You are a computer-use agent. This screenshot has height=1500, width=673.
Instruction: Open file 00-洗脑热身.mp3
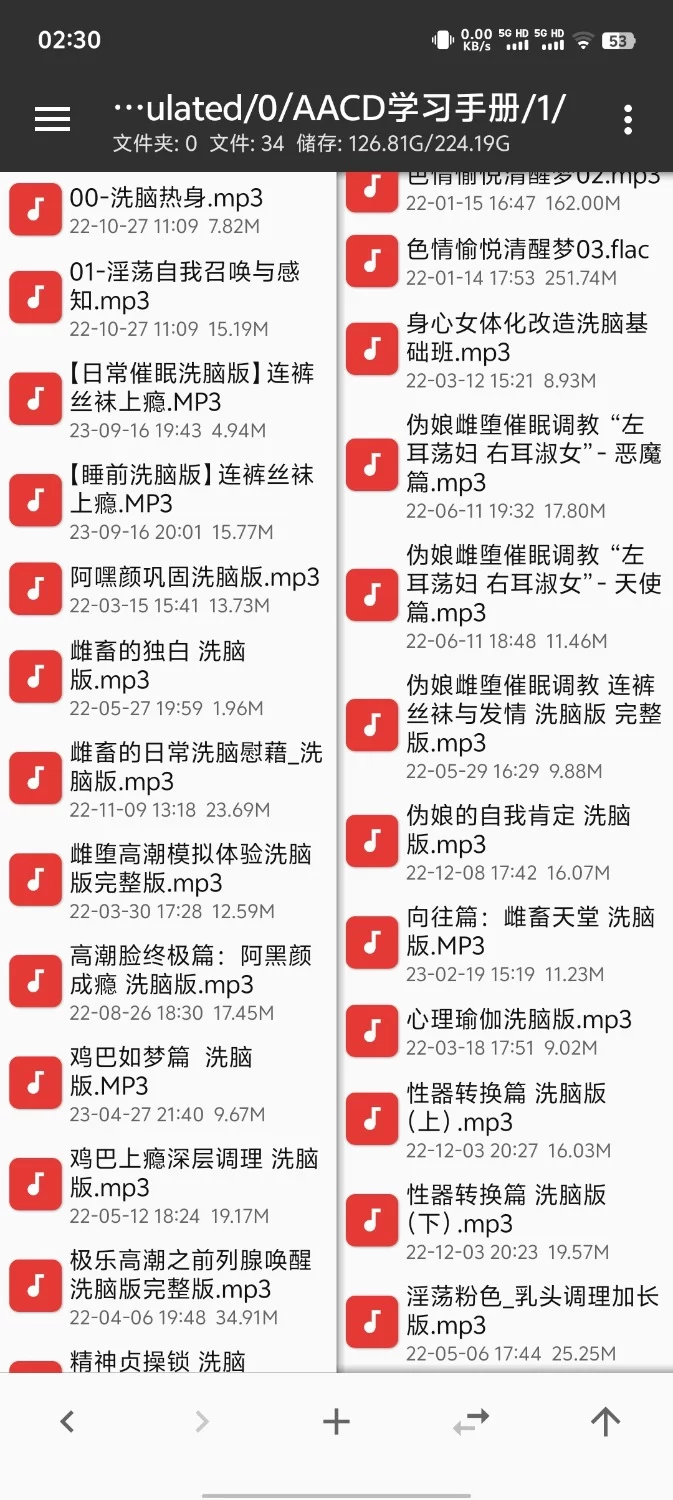tap(166, 210)
